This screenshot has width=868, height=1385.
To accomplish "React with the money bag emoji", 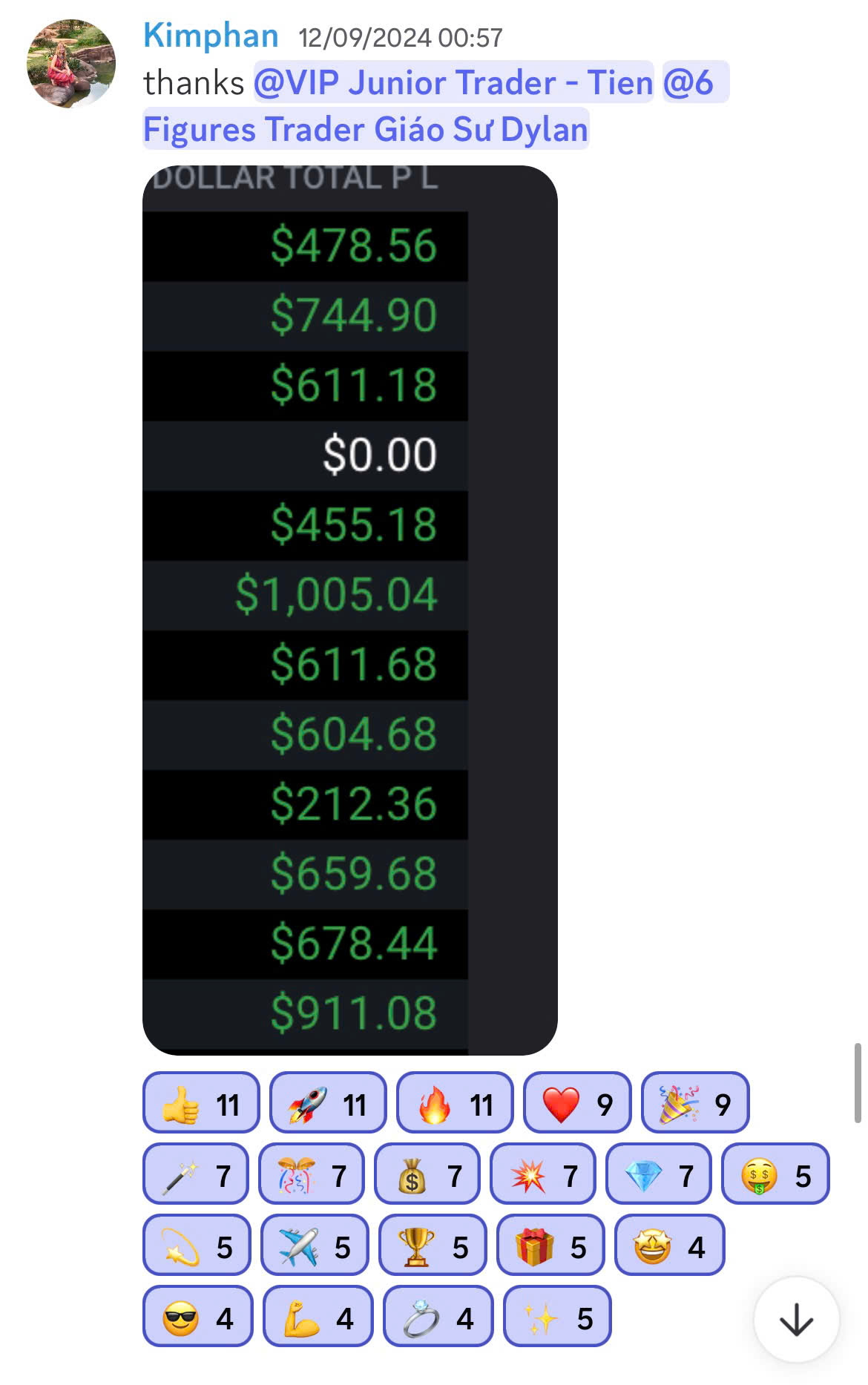I will (427, 1174).
